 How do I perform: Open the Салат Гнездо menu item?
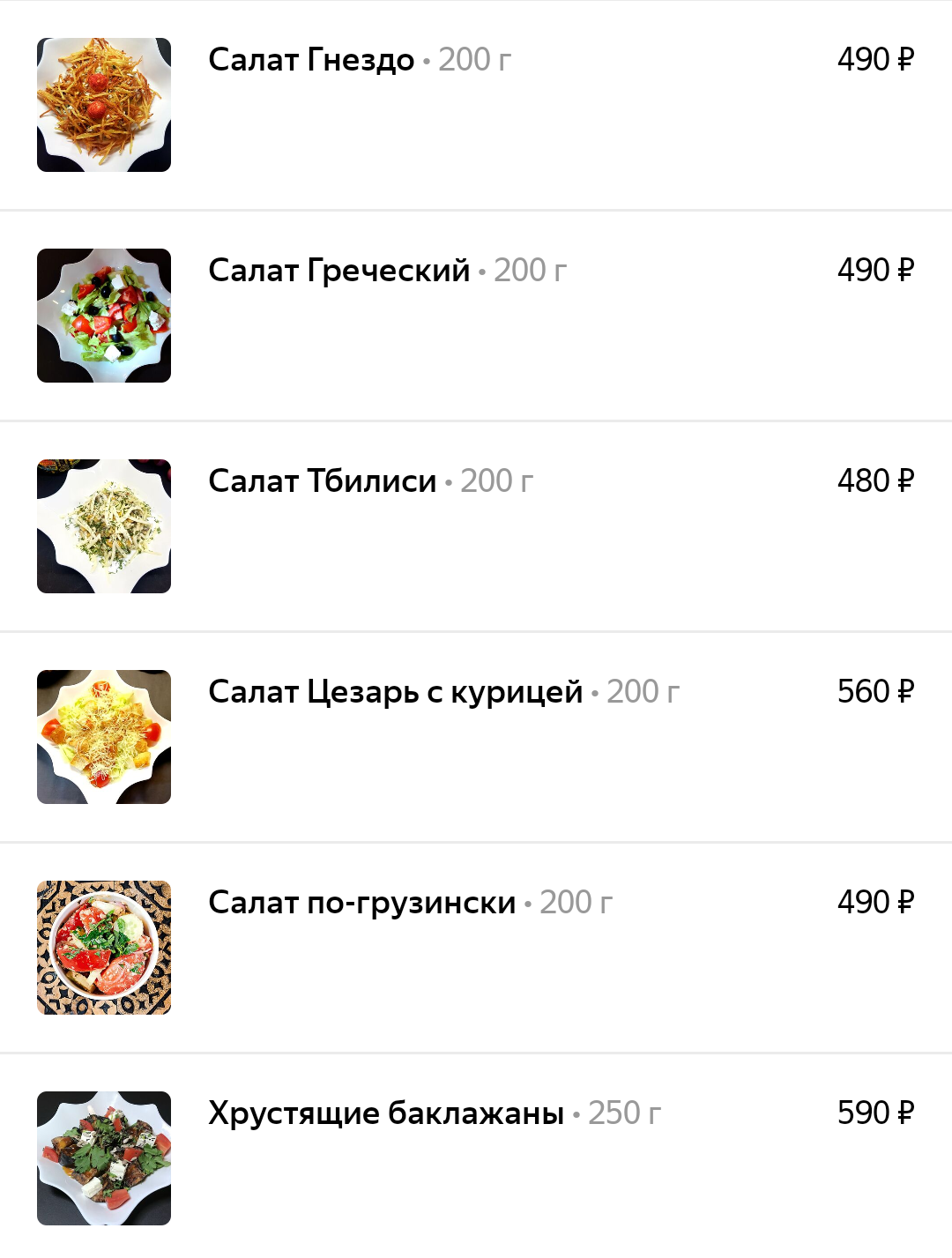pos(311,60)
